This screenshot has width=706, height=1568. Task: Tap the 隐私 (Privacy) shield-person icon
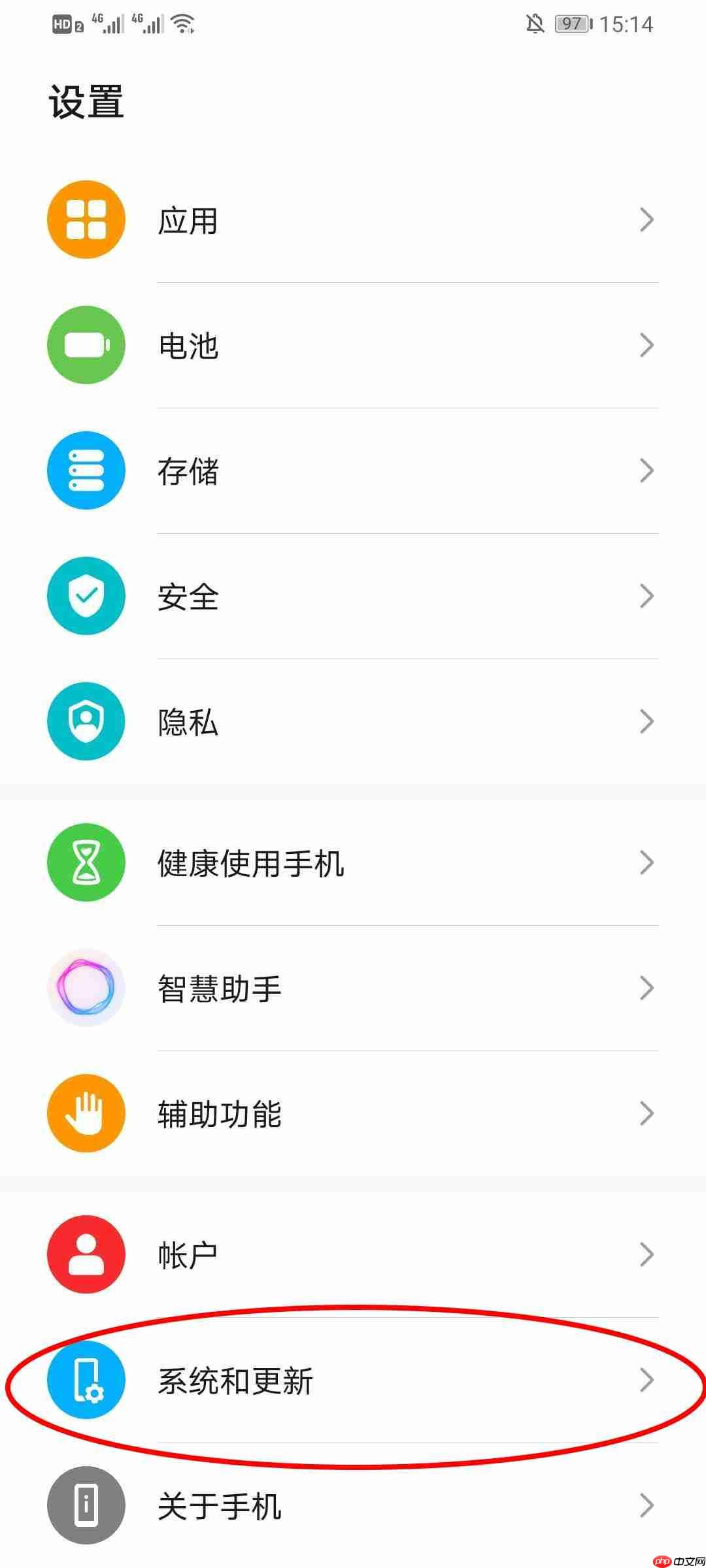pyautogui.click(x=86, y=721)
